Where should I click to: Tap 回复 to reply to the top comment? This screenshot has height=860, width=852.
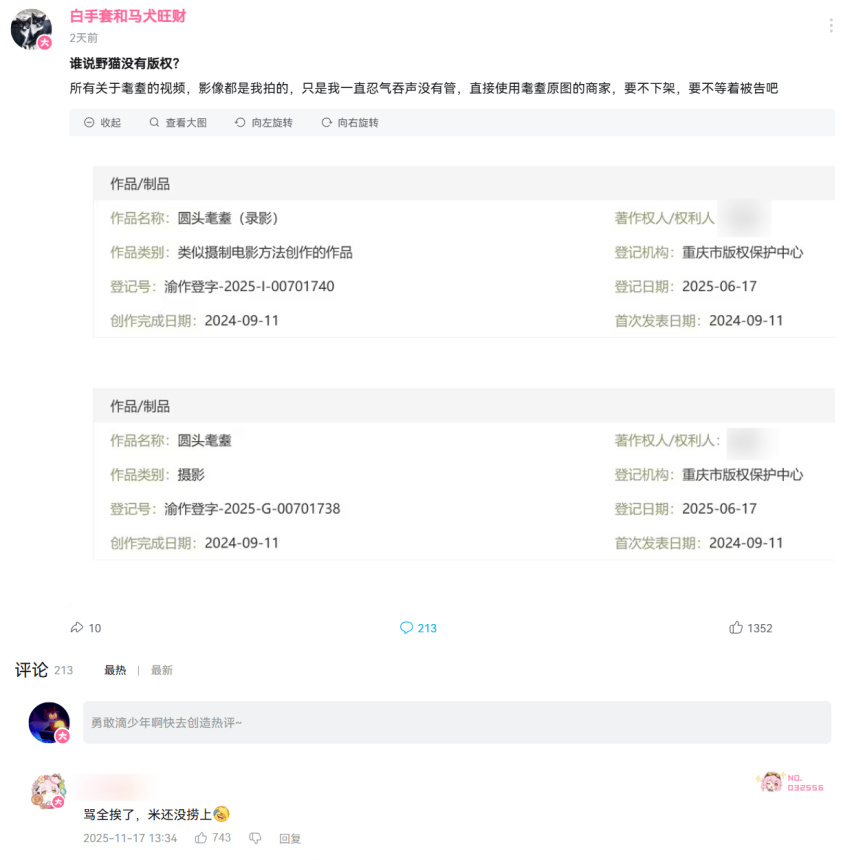click(x=290, y=838)
